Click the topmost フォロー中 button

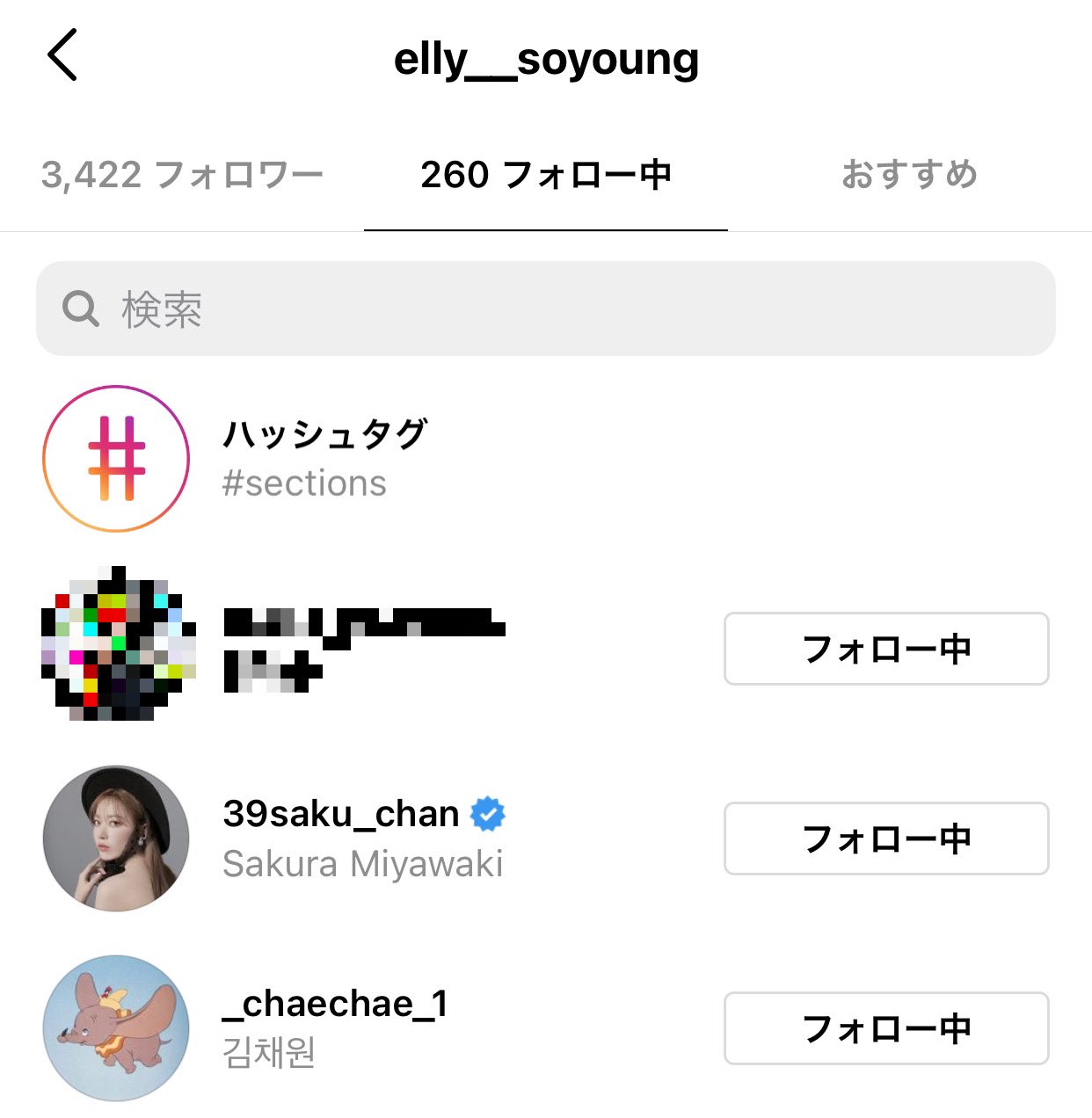click(x=885, y=649)
